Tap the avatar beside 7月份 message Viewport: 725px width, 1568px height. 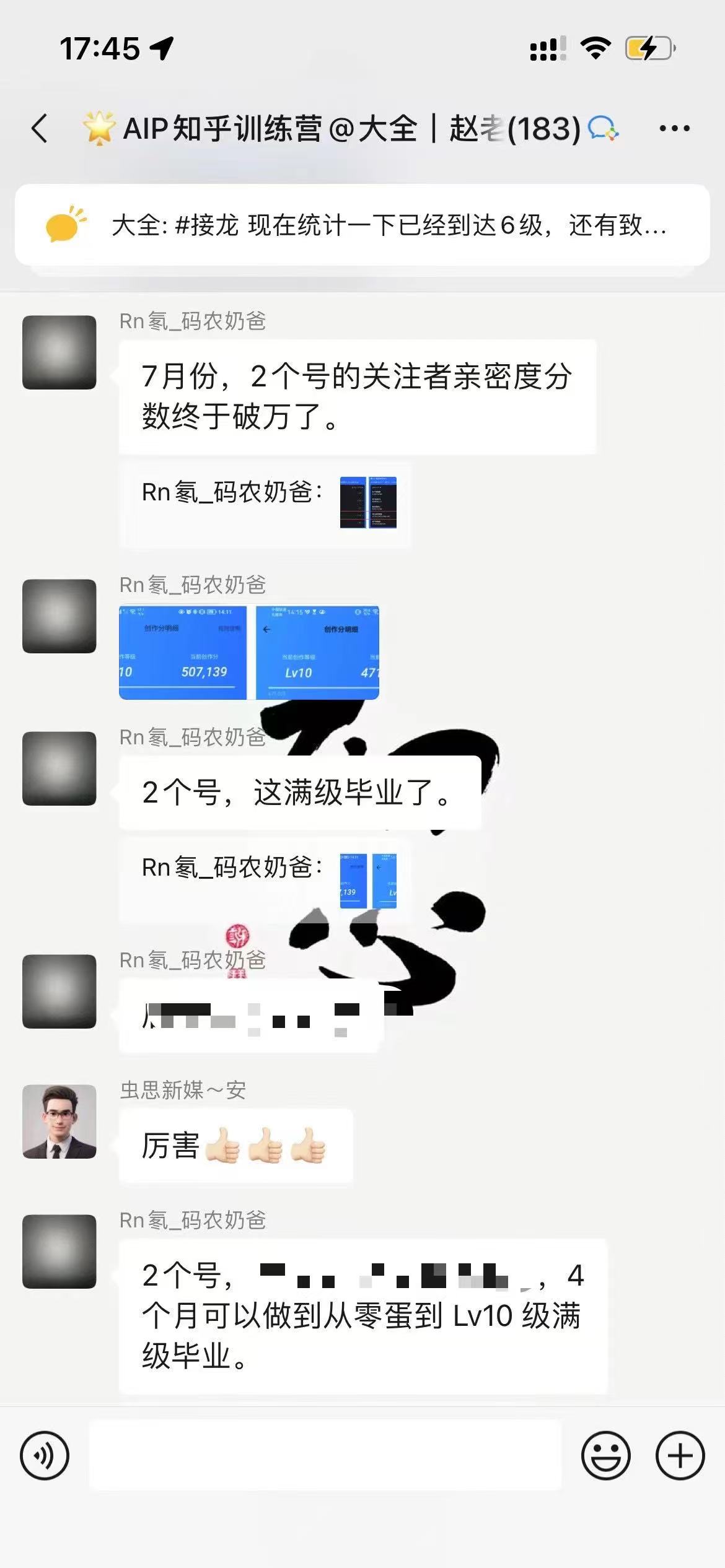click(x=59, y=352)
